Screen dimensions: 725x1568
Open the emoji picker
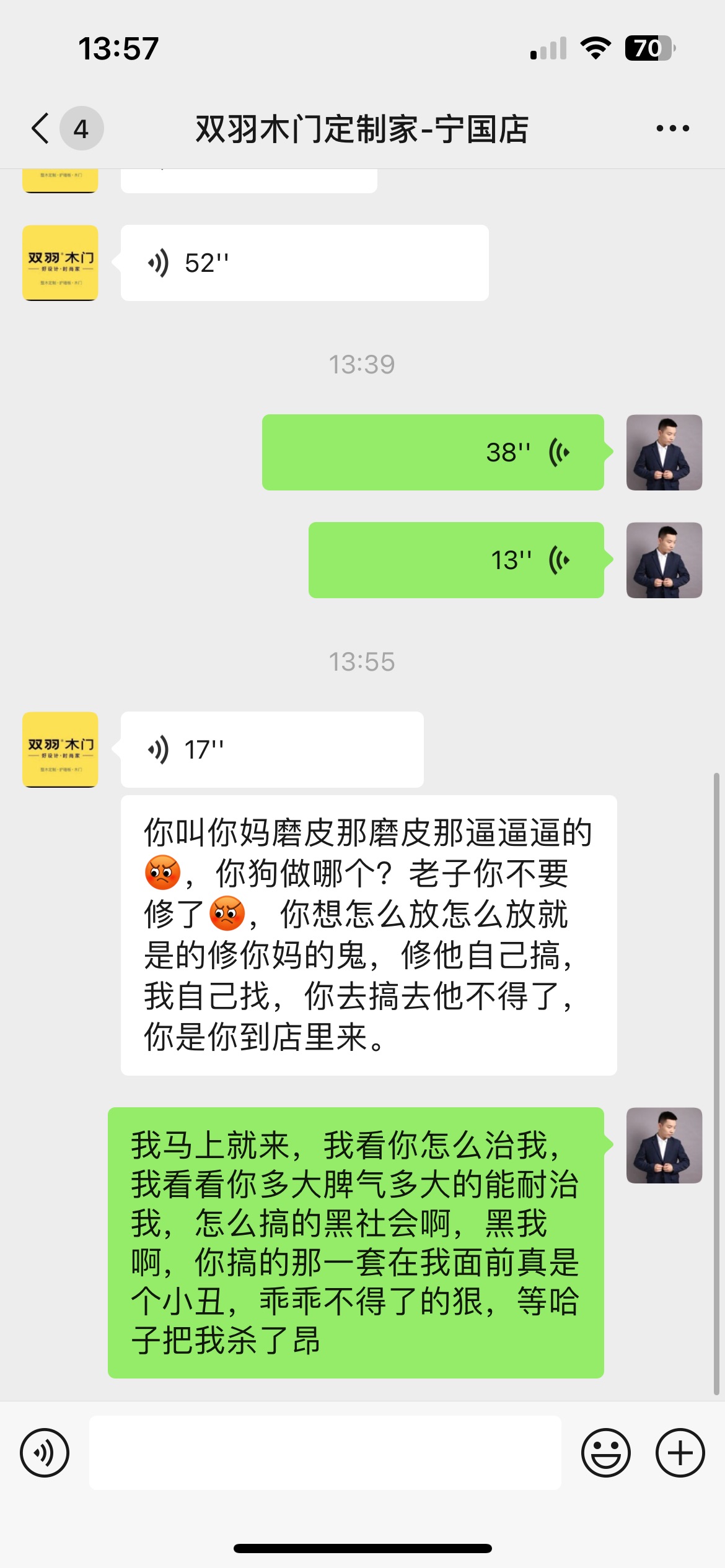tap(605, 1453)
